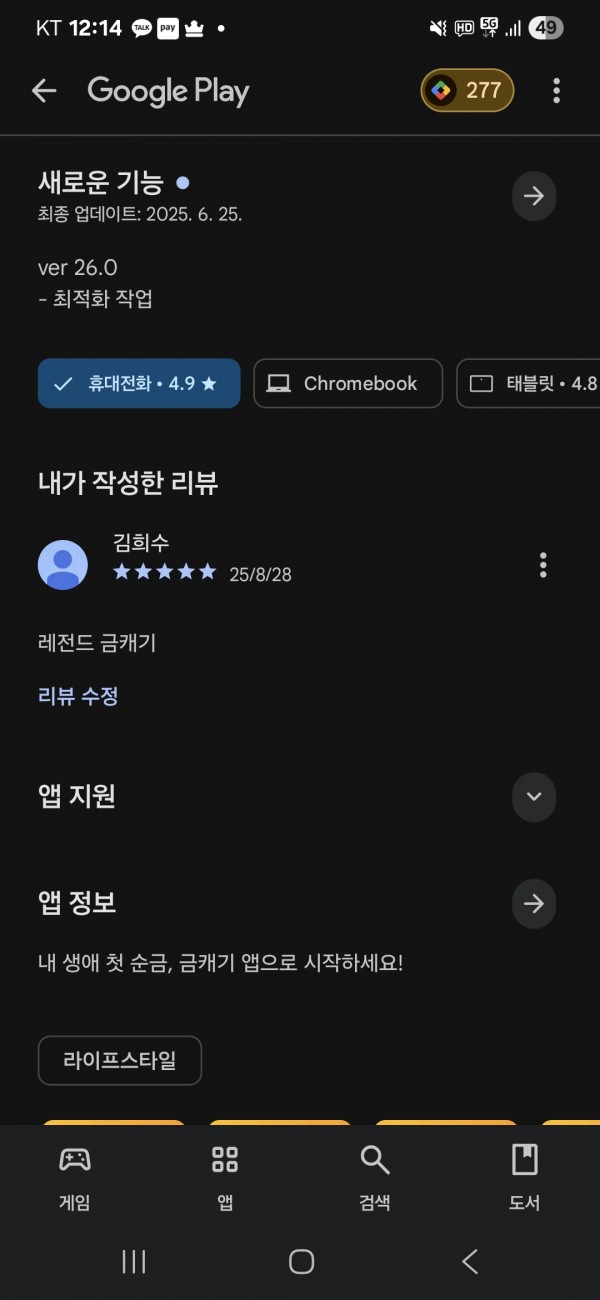This screenshot has height=1300, width=600.
Task: Select the Chromebook chip
Action: [348, 383]
